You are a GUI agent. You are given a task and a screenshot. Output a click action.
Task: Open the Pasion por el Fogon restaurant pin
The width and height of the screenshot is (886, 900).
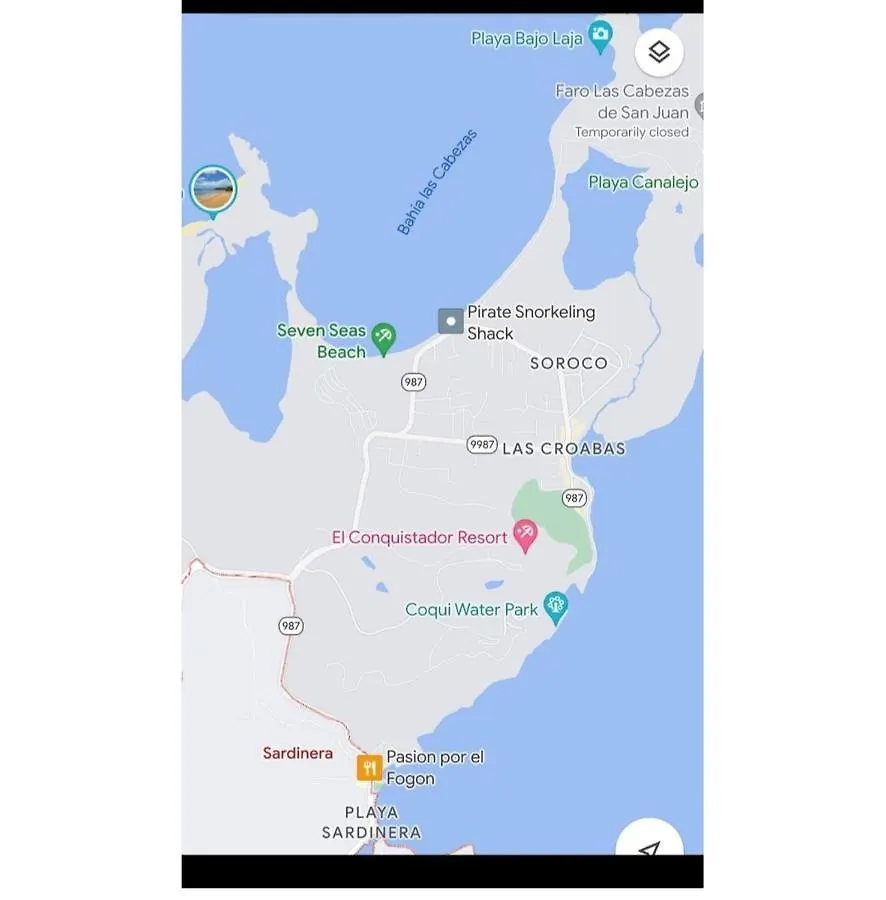click(370, 768)
